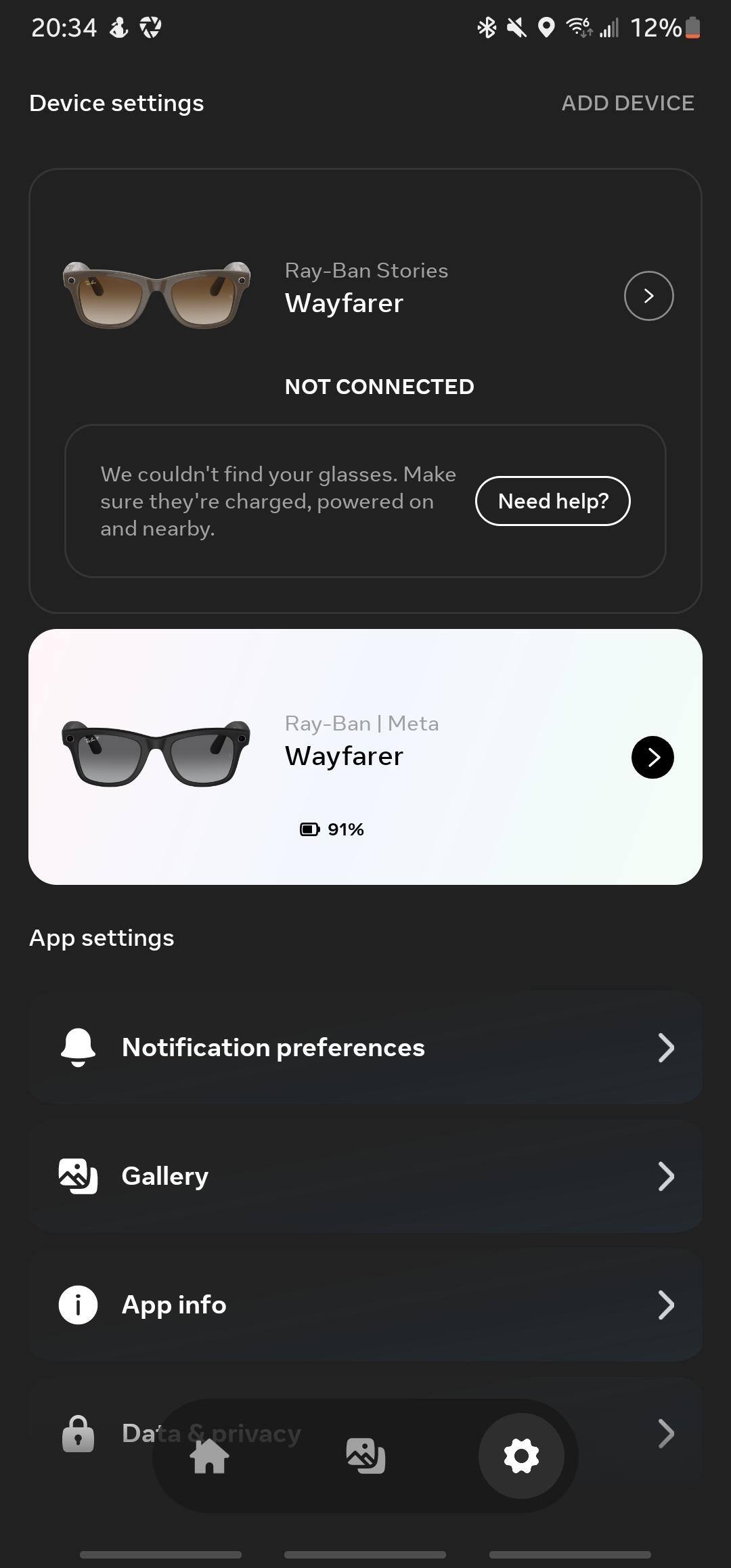Tap the Need help? button

click(x=552, y=501)
